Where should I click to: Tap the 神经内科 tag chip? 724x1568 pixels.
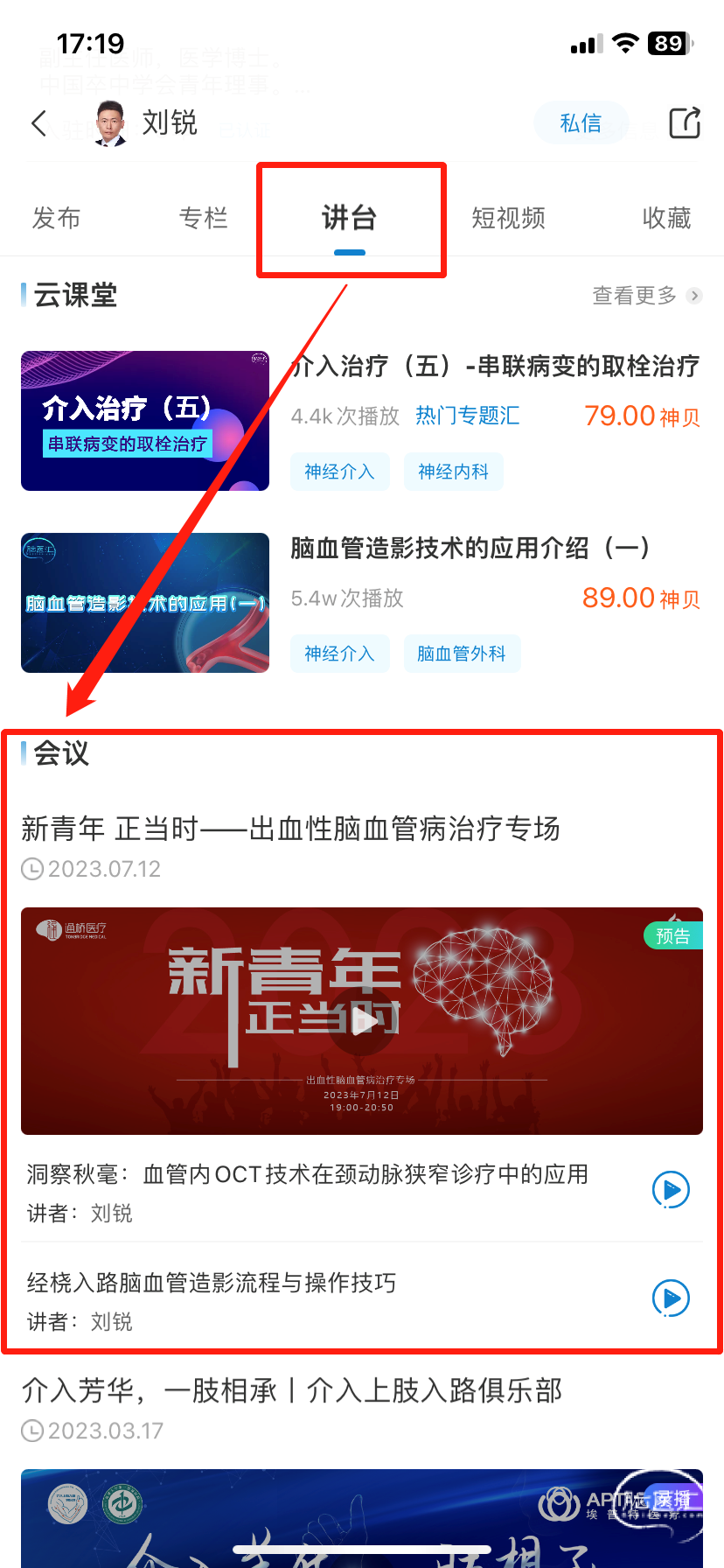(x=453, y=472)
